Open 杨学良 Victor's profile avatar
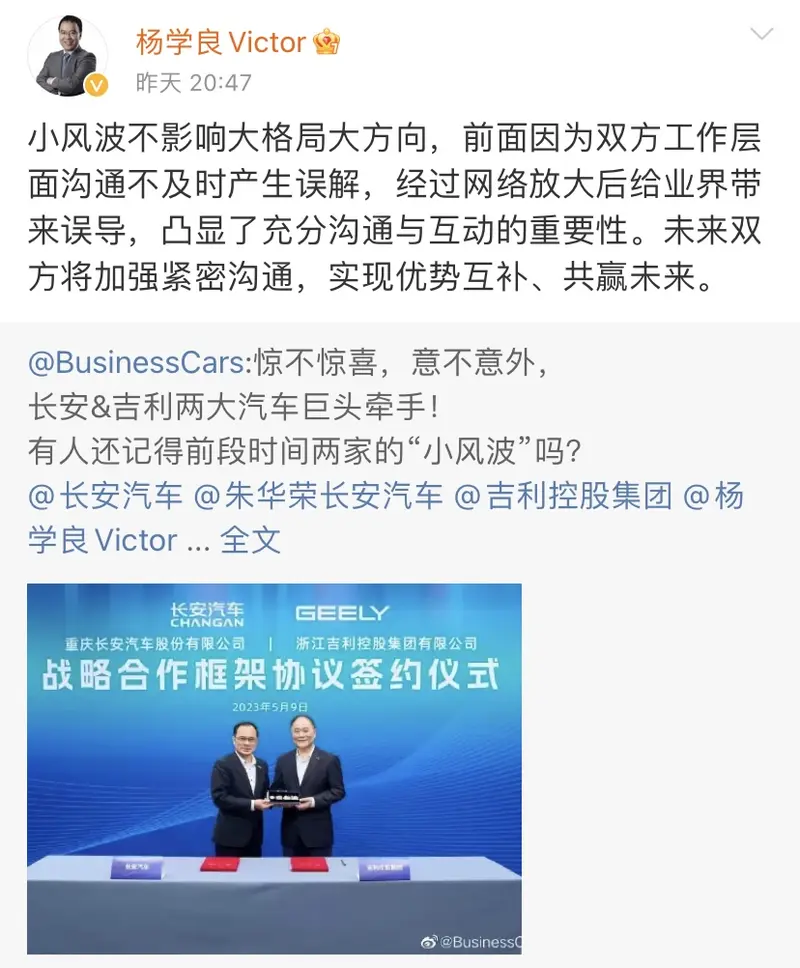This screenshot has height=968, width=800. (68, 57)
